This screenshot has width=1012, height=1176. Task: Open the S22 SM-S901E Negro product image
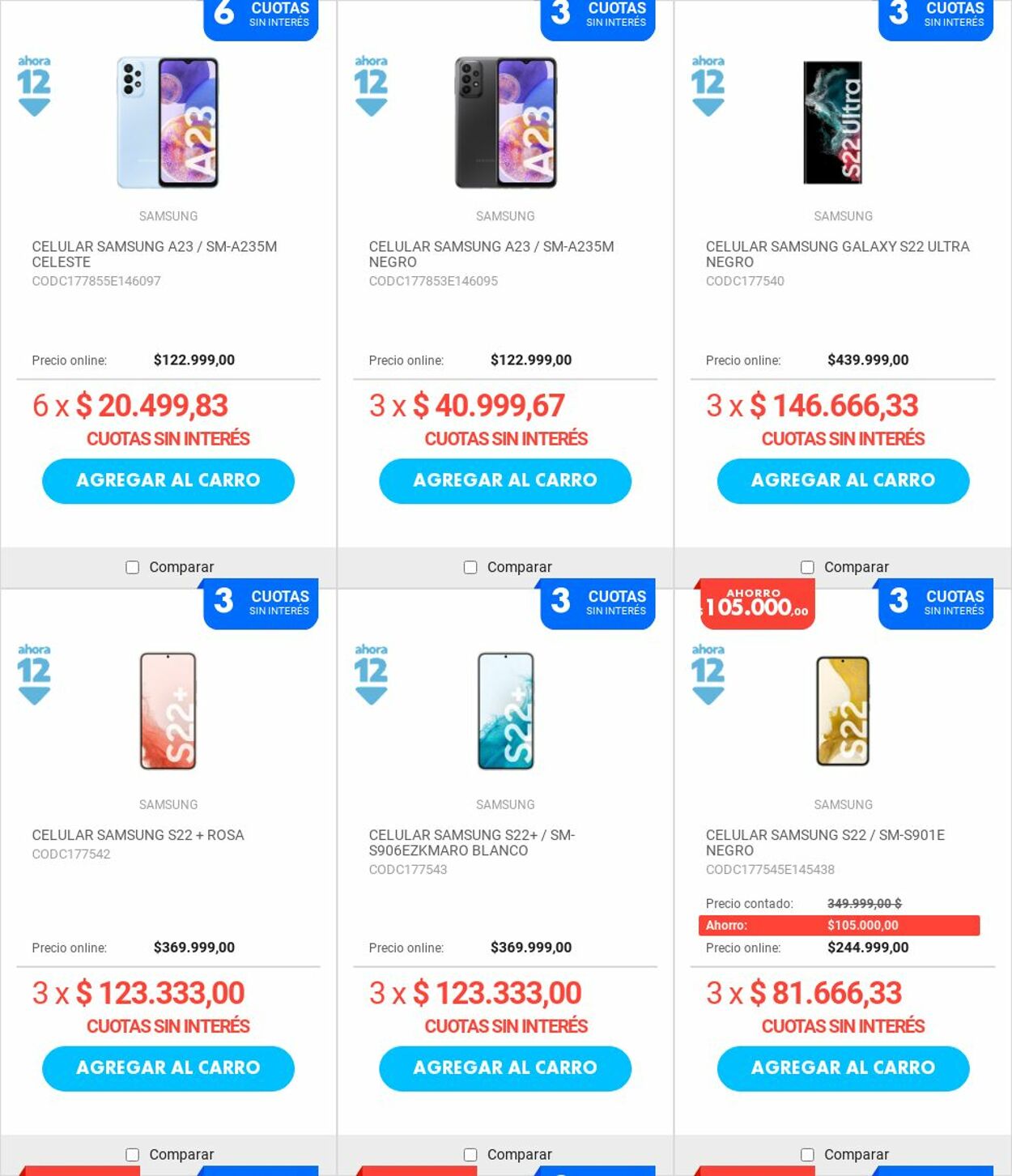tap(842, 710)
